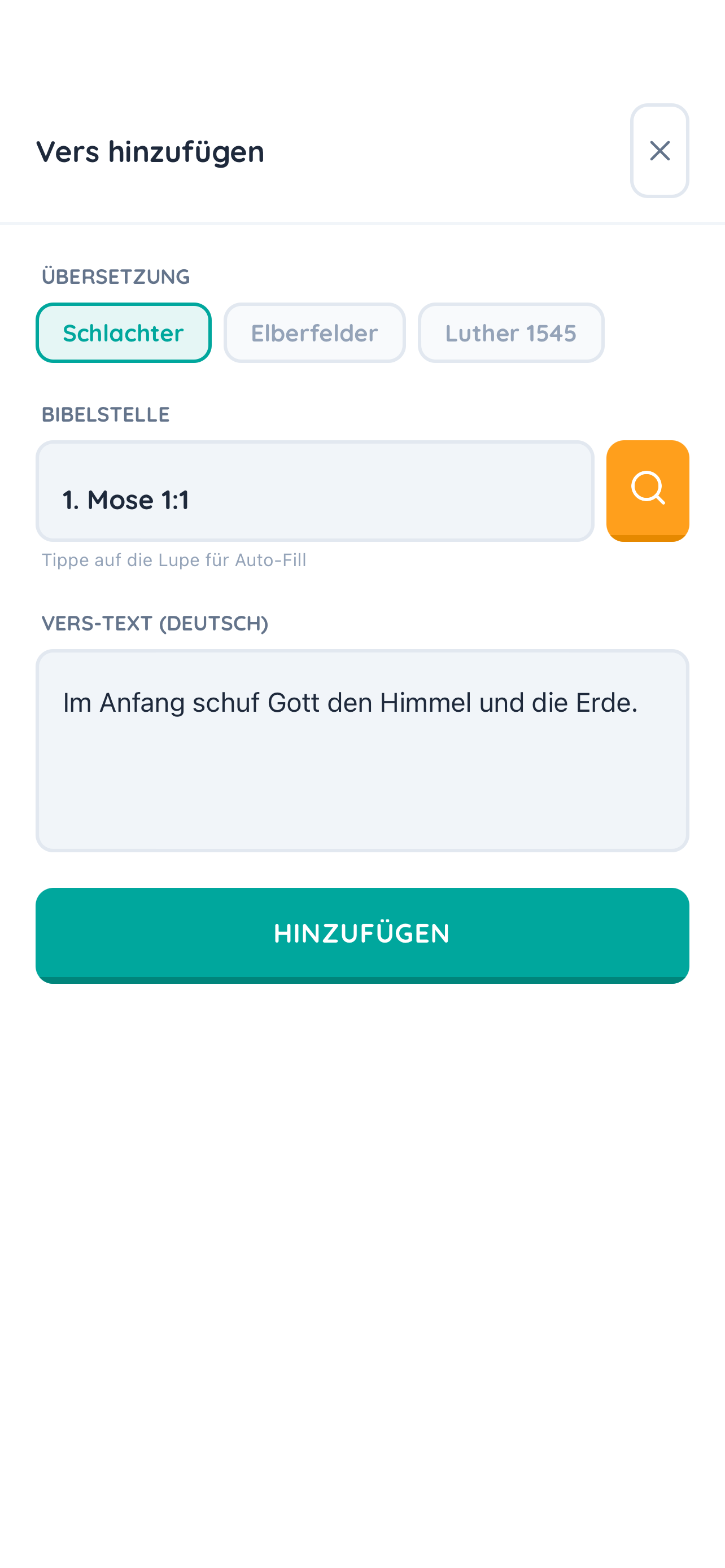Screen dimensions: 725x1568
Task: Switch to the Elberfelder translation
Action: pos(314,332)
